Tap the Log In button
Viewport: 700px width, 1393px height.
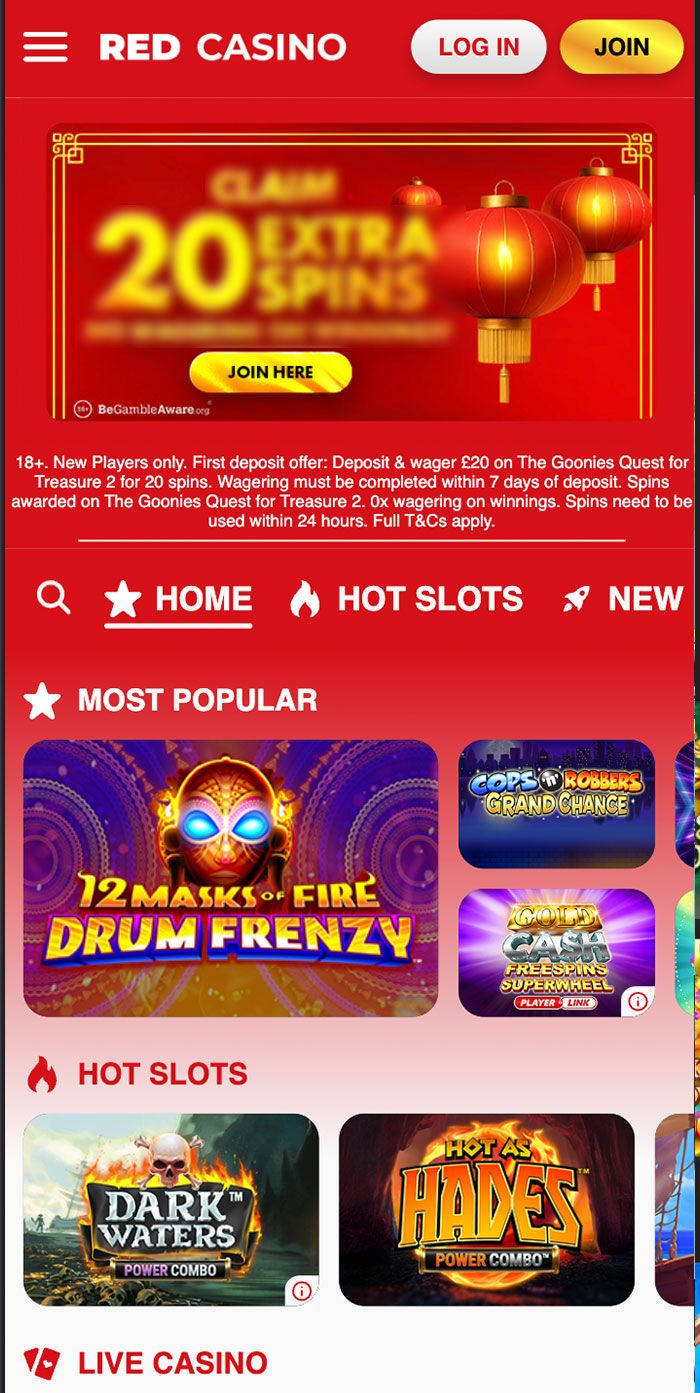click(x=478, y=47)
